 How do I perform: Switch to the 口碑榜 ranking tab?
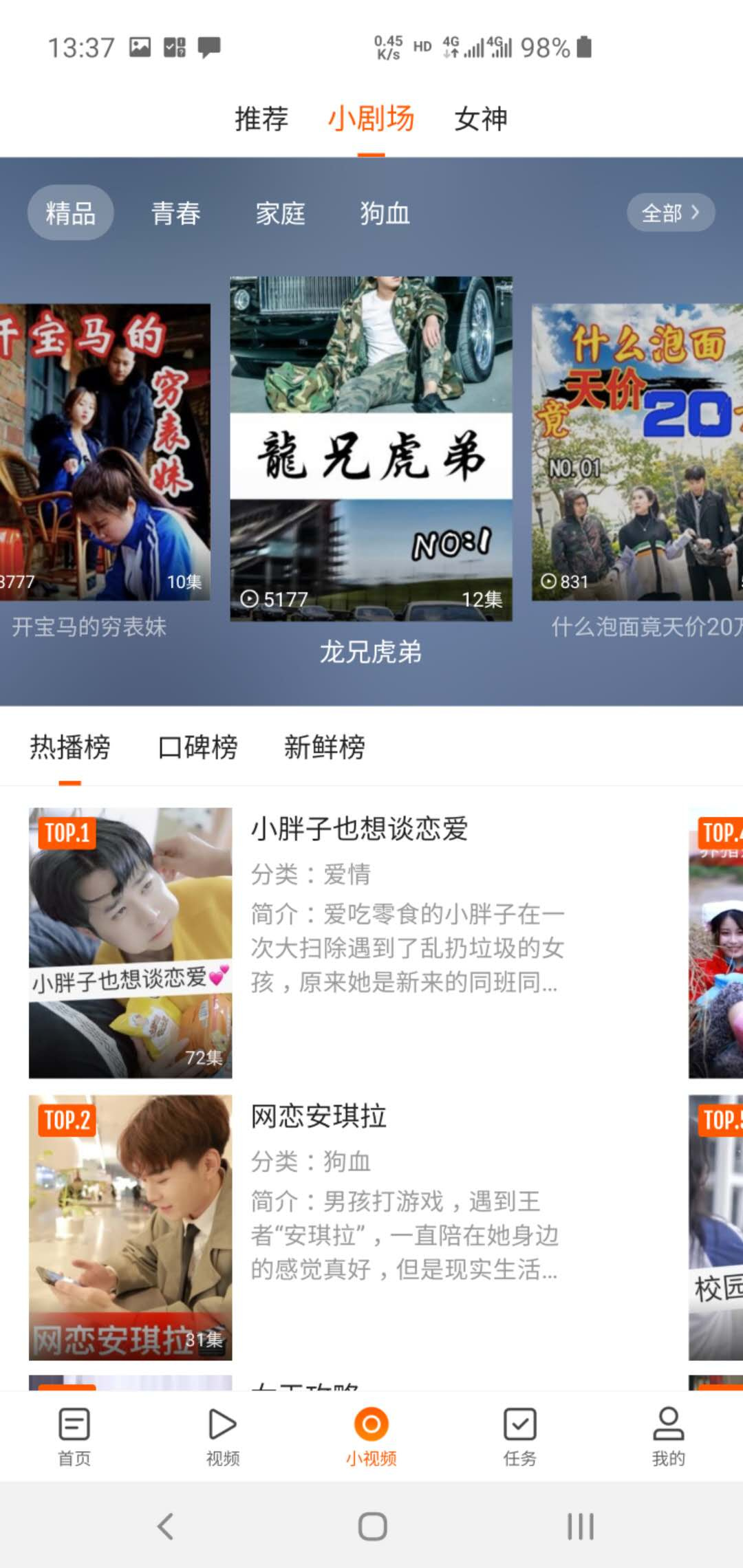pos(197,748)
